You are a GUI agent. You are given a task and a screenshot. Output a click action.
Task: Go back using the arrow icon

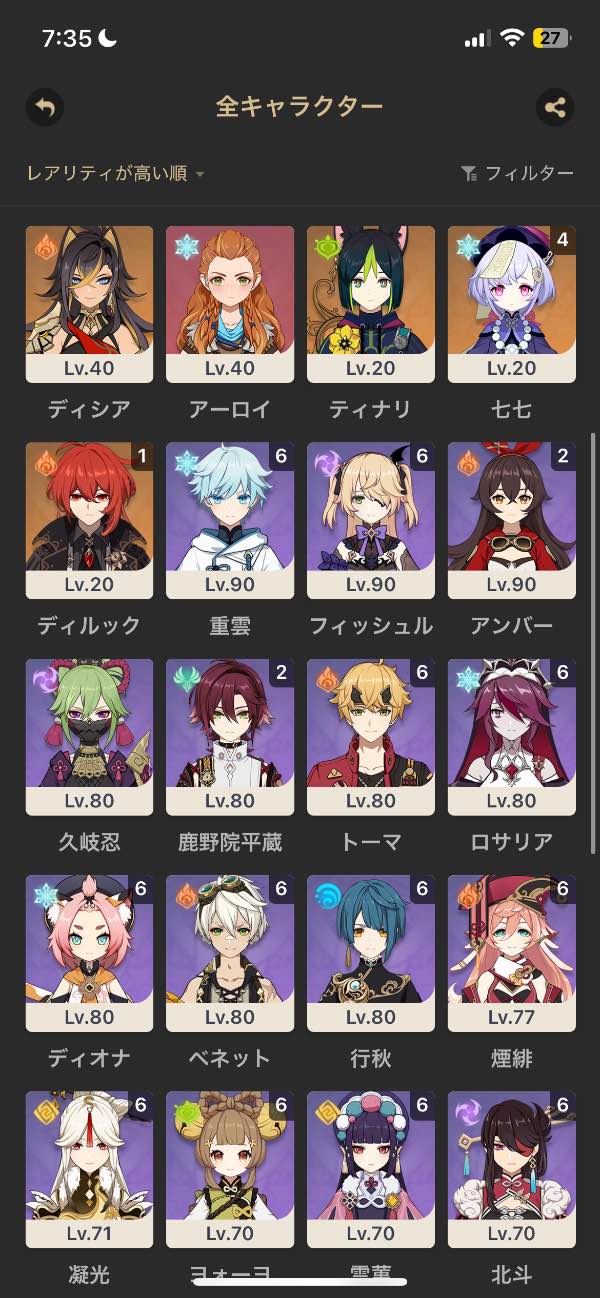[44, 107]
